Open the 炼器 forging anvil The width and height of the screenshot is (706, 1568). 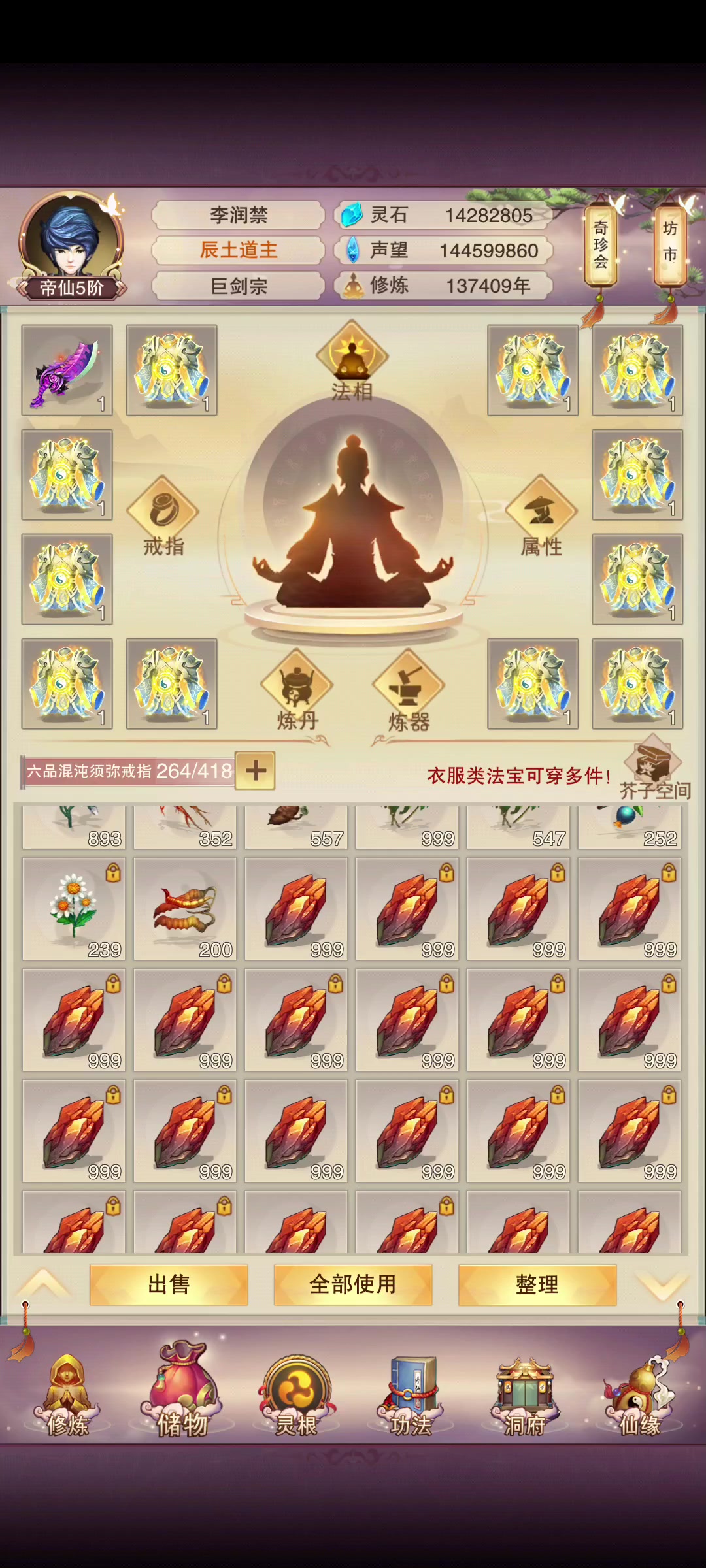409,691
